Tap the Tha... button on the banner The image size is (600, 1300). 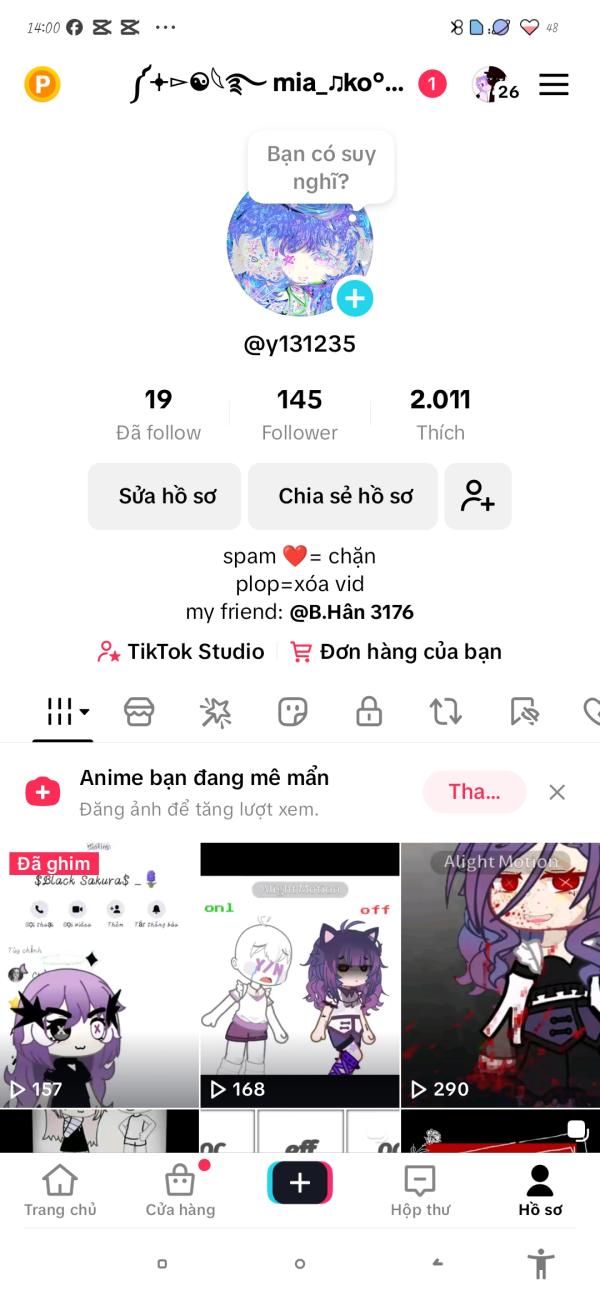tap(474, 792)
